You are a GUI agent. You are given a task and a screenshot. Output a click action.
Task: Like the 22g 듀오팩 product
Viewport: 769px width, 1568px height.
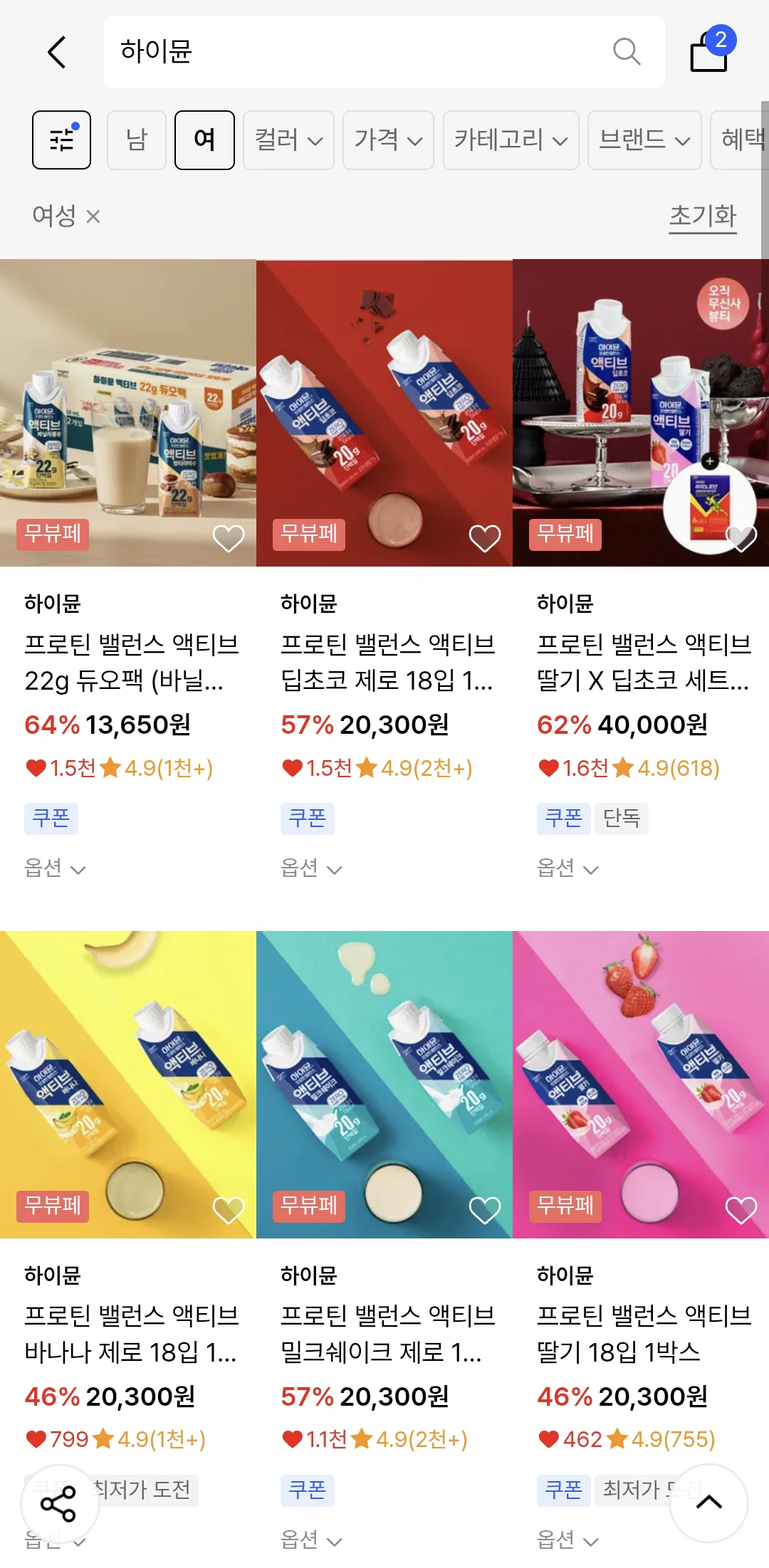(x=229, y=538)
